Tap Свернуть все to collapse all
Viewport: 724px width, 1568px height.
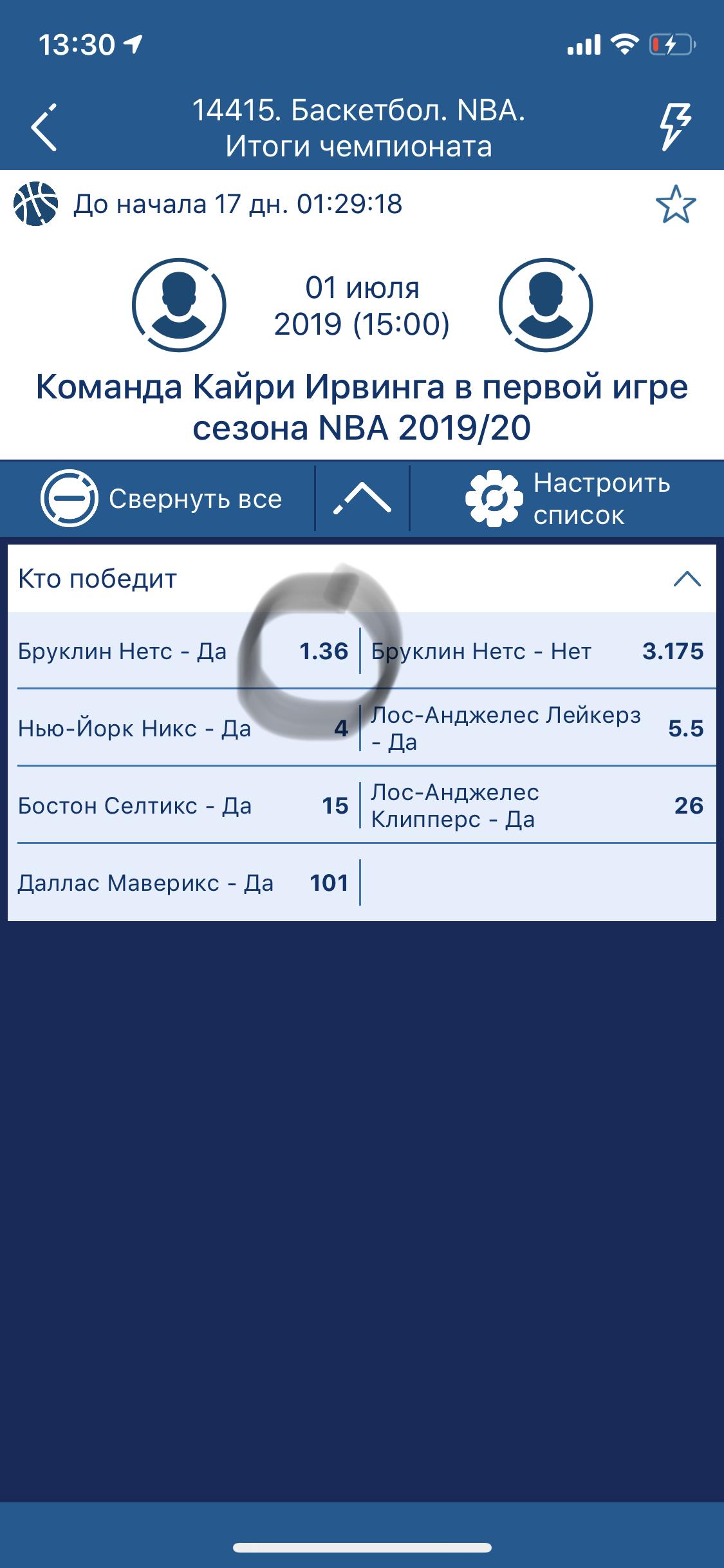tap(161, 499)
